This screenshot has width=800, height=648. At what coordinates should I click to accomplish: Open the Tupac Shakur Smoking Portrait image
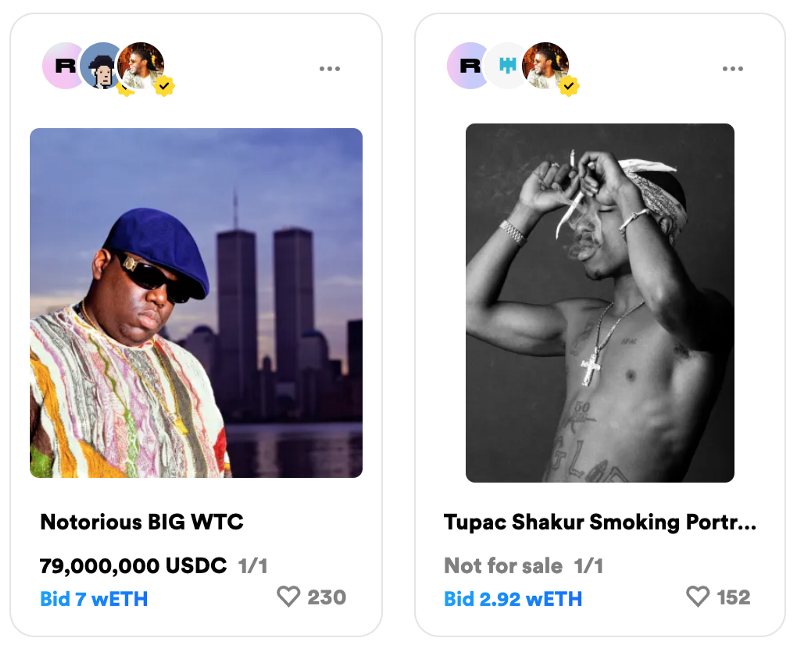(600, 302)
